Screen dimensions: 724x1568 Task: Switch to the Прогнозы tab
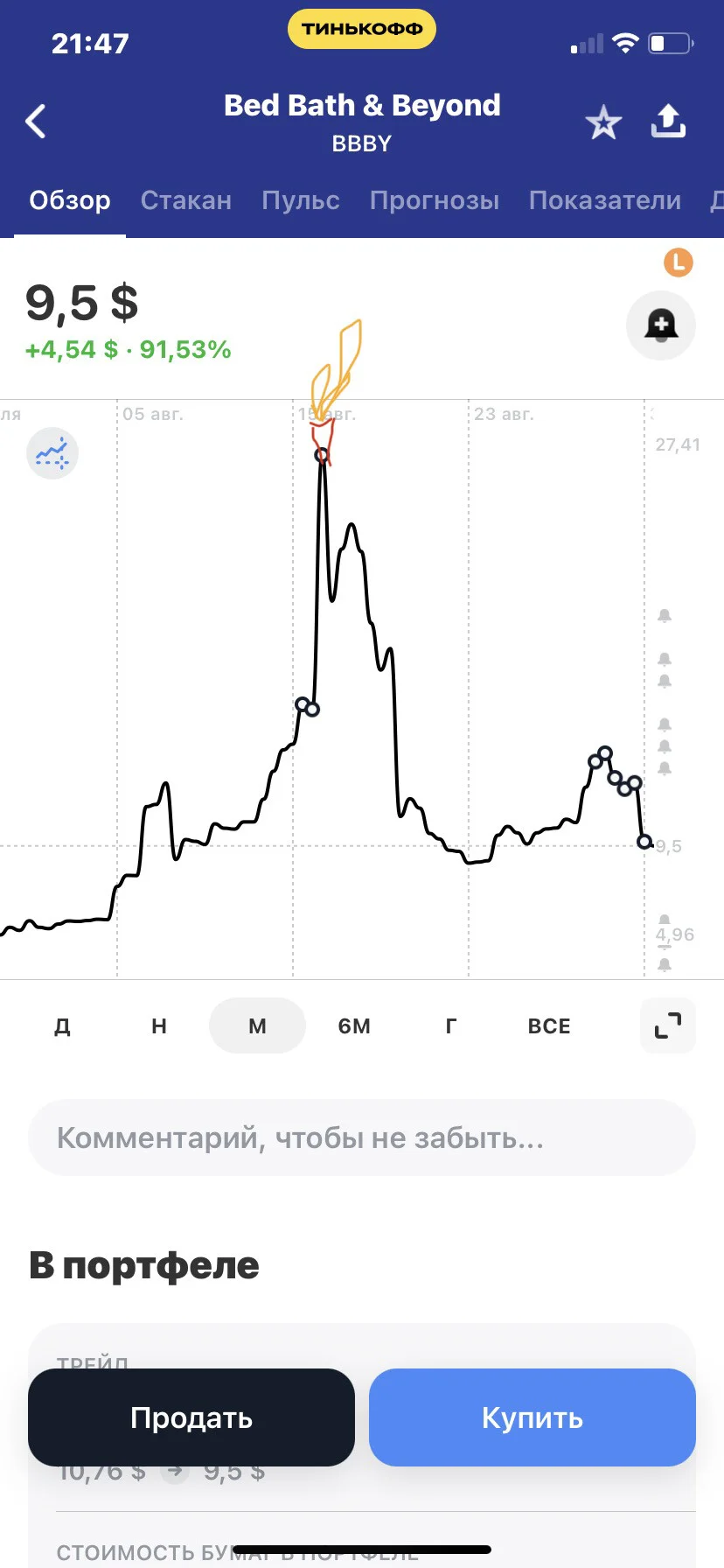(435, 200)
